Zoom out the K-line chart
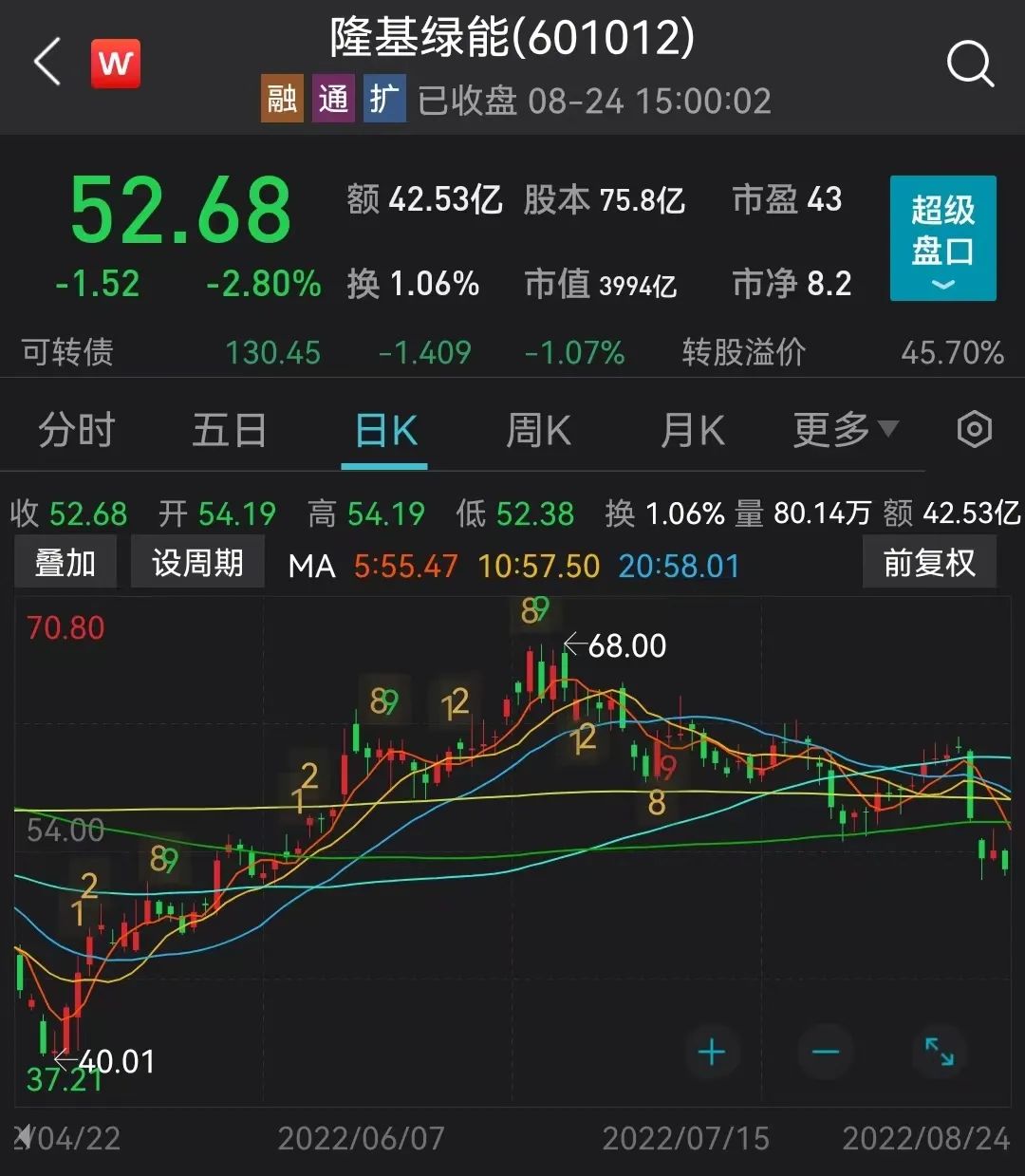The image size is (1025, 1176). tap(825, 1052)
